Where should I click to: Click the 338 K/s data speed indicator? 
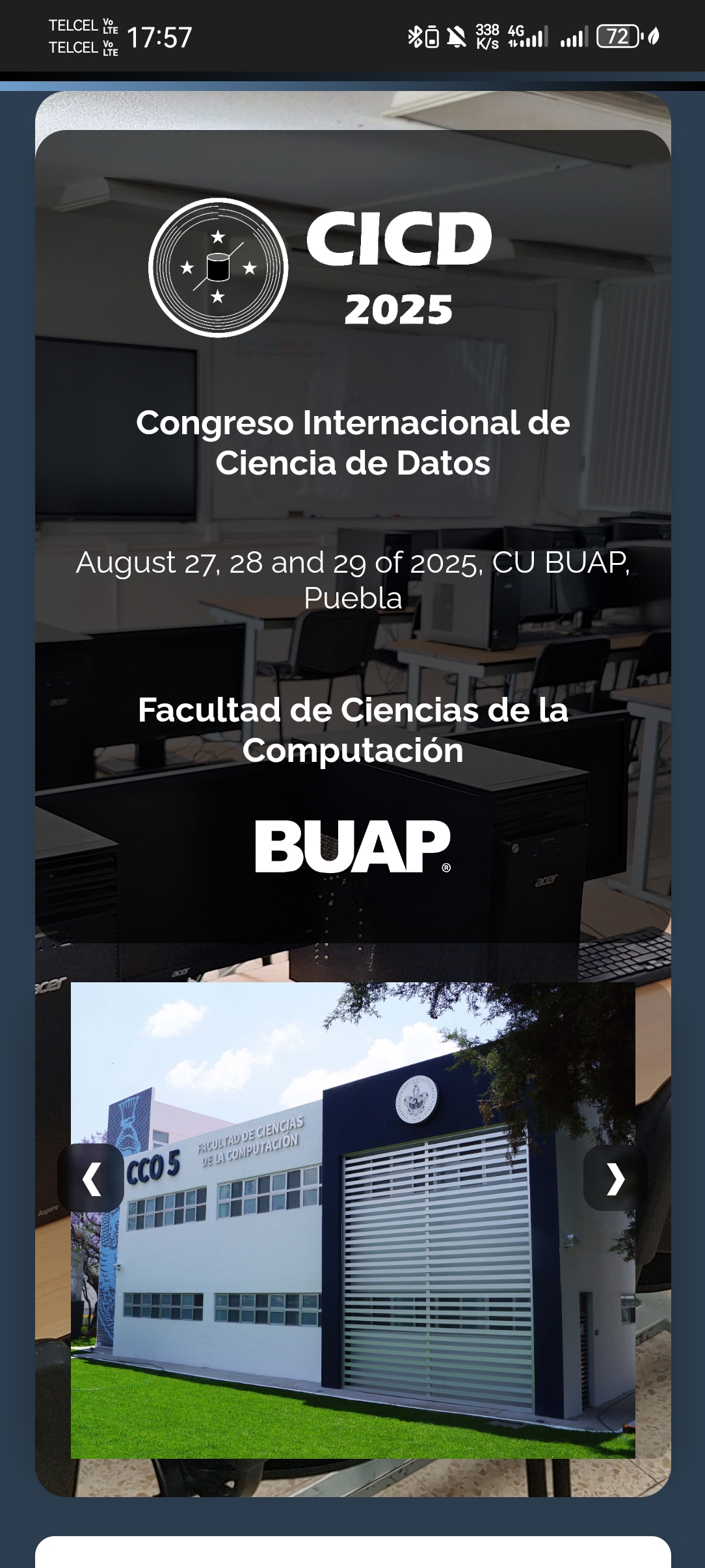click(486, 36)
